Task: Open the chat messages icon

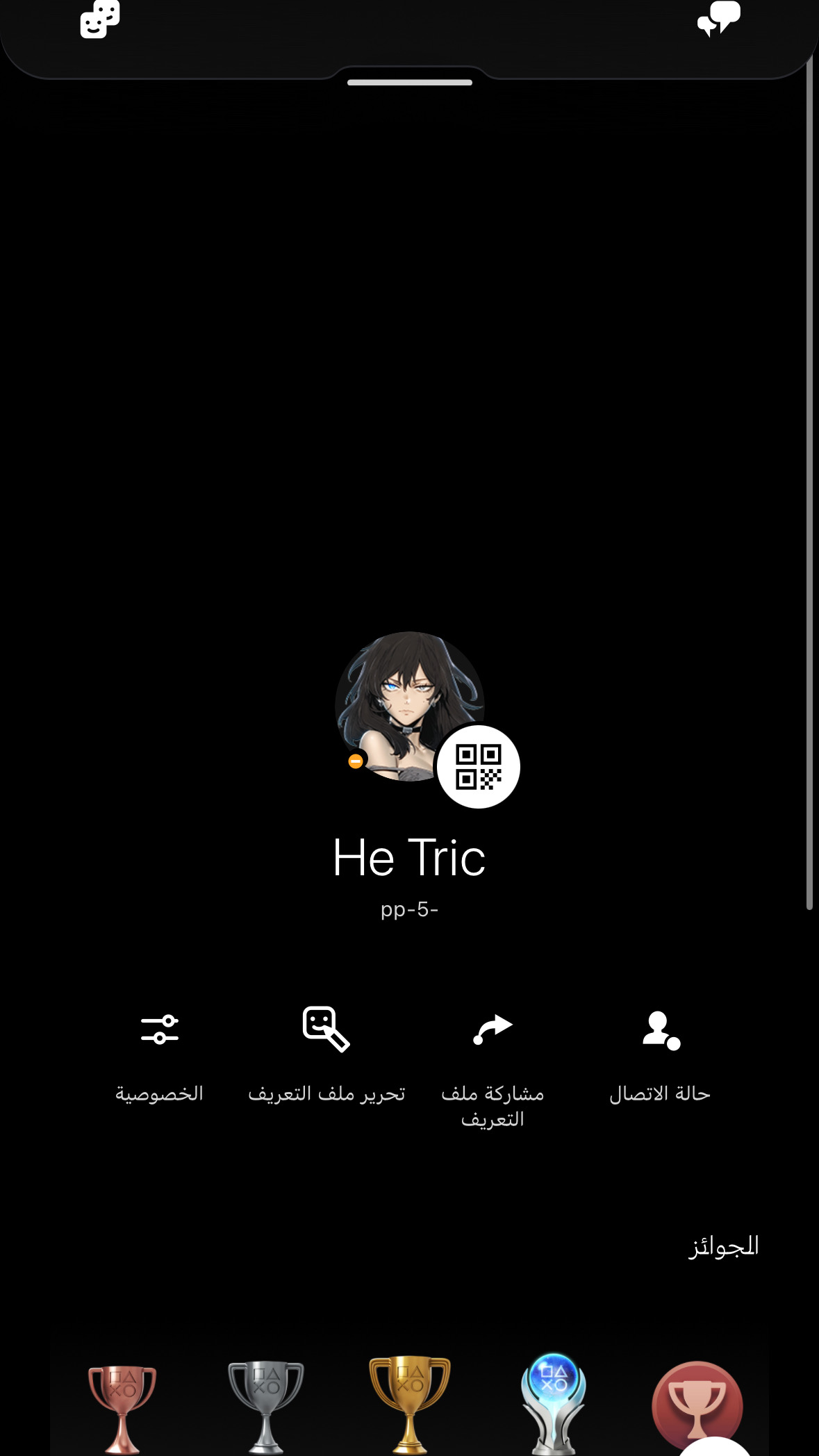Action: [x=718, y=19]
